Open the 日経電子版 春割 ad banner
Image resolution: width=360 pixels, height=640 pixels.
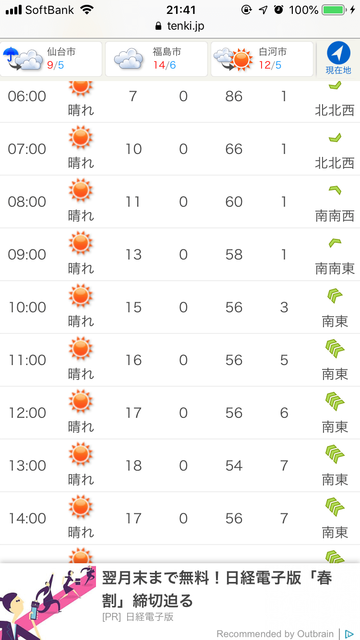click(180, 596)
